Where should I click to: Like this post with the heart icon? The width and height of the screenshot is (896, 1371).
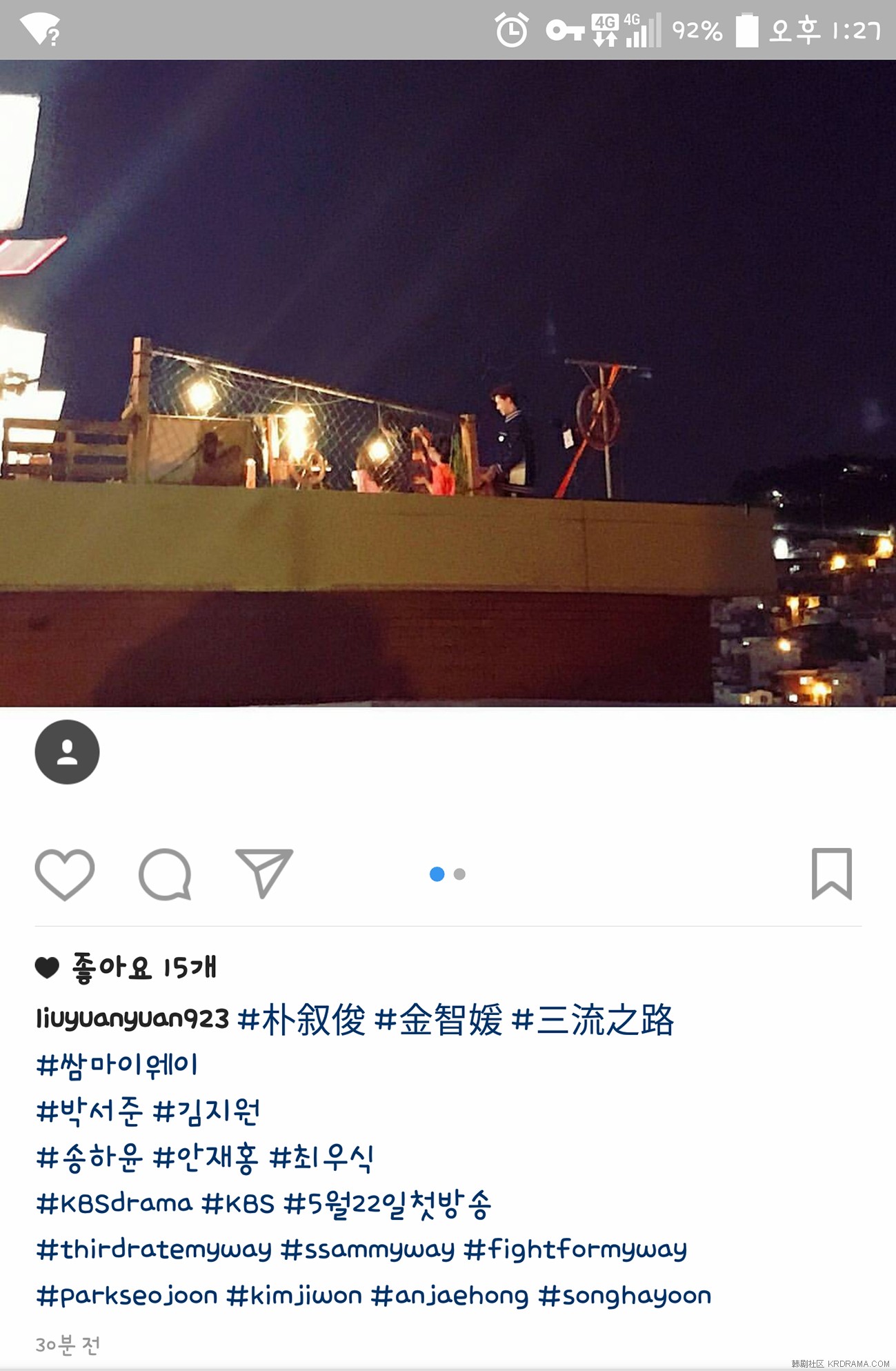pos(64,874)
